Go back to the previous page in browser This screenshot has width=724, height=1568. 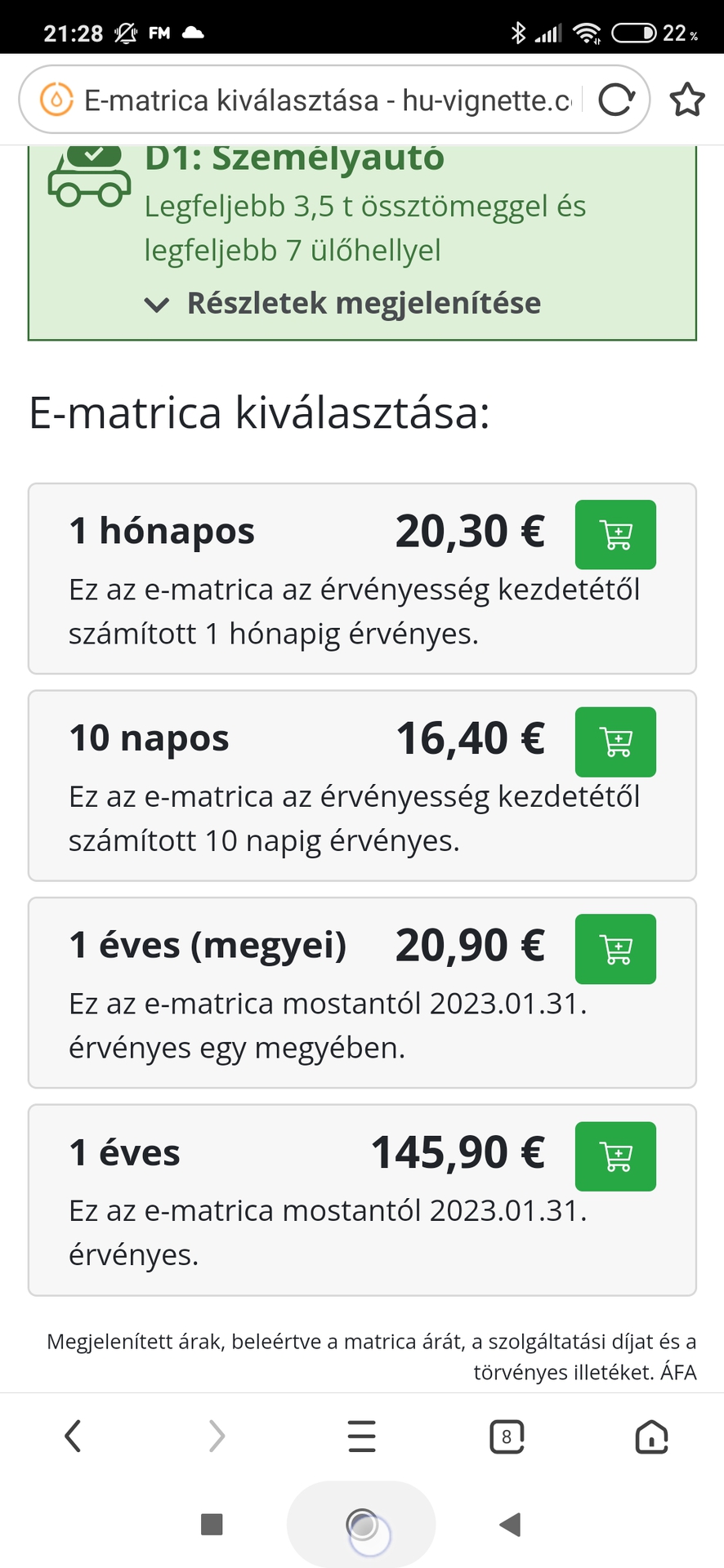tap(73, 1436)
